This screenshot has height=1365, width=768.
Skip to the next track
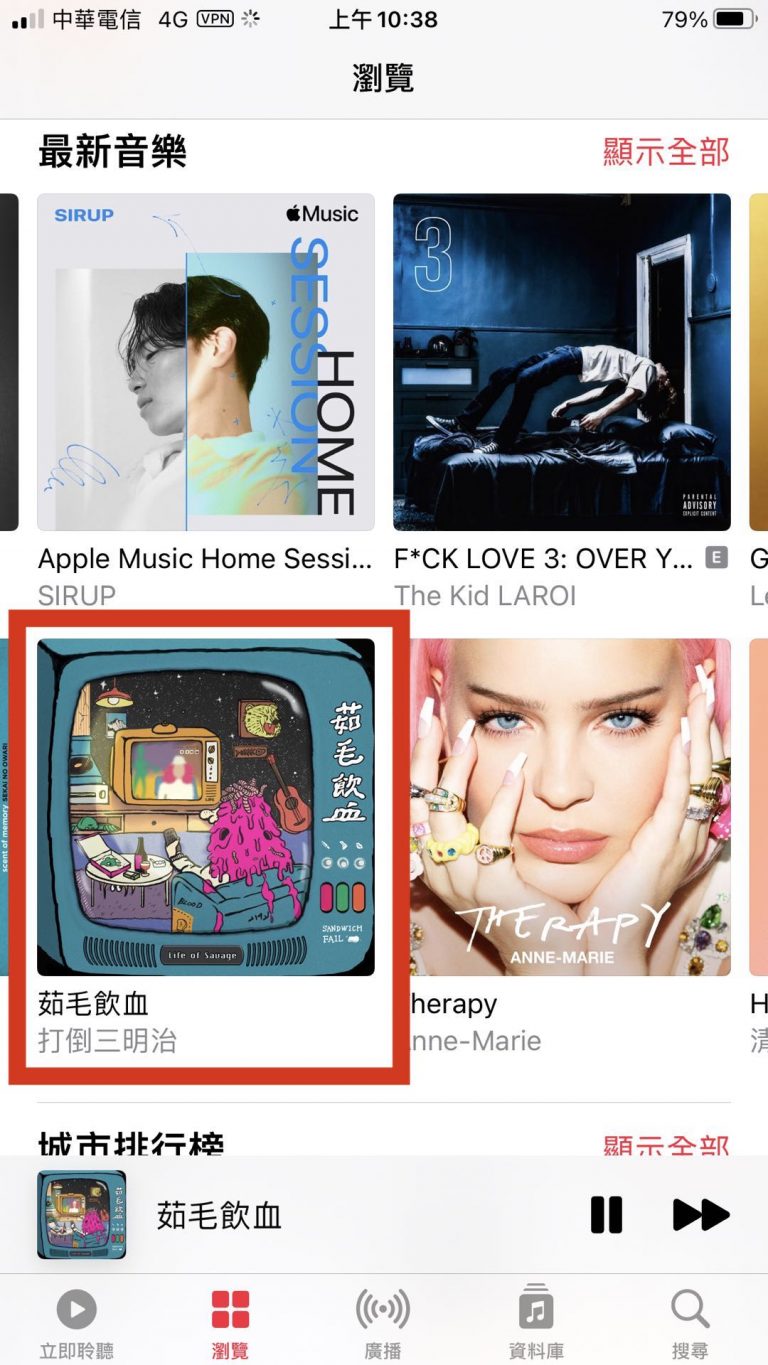(x=700, y=1215)
